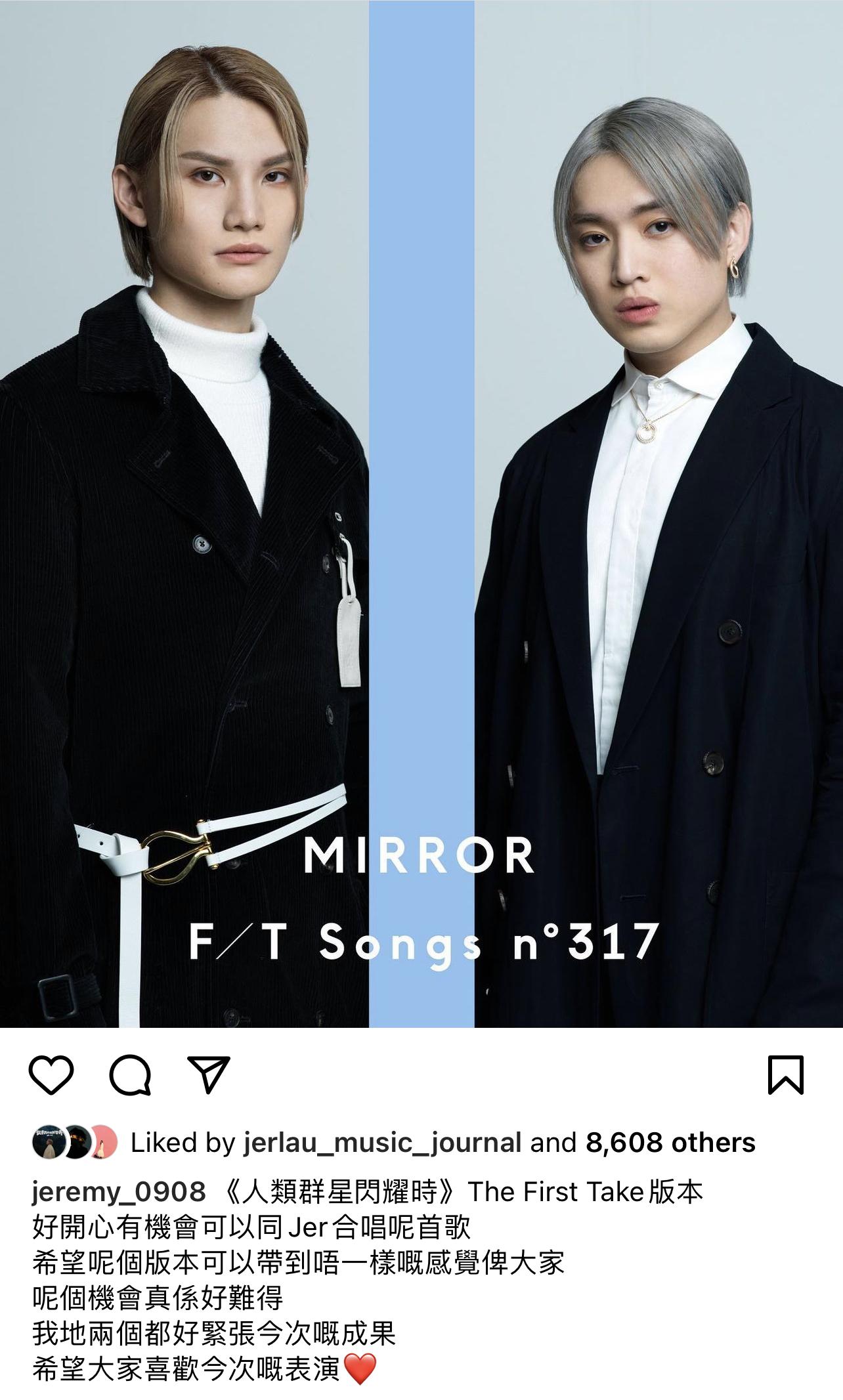Image resolution: width=843 pixels, height=1400 pixels.
Task: Like this post with the heart icon
Action: pos(51,1075)
